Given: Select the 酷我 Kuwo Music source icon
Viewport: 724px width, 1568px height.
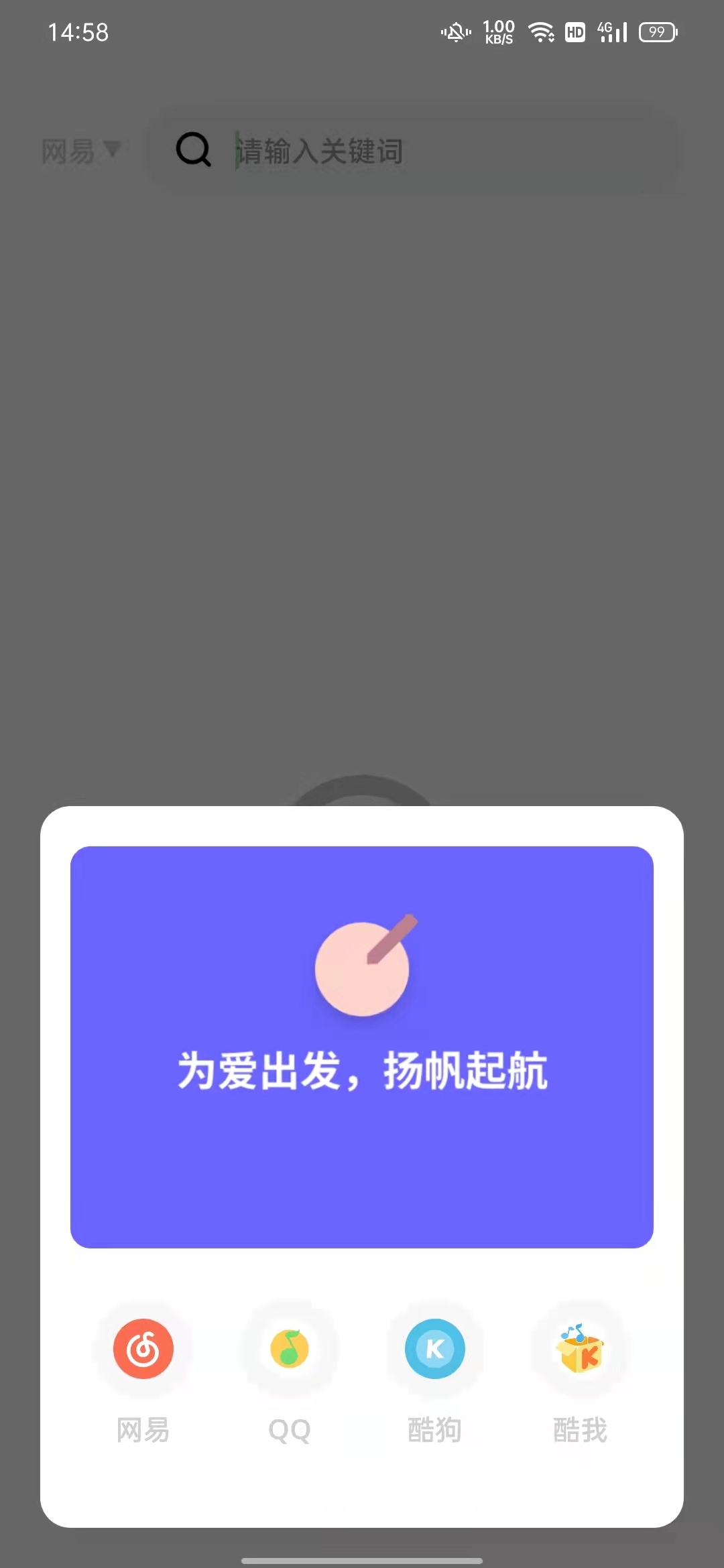Looking at the screenshot, I should pos(579,1349).
